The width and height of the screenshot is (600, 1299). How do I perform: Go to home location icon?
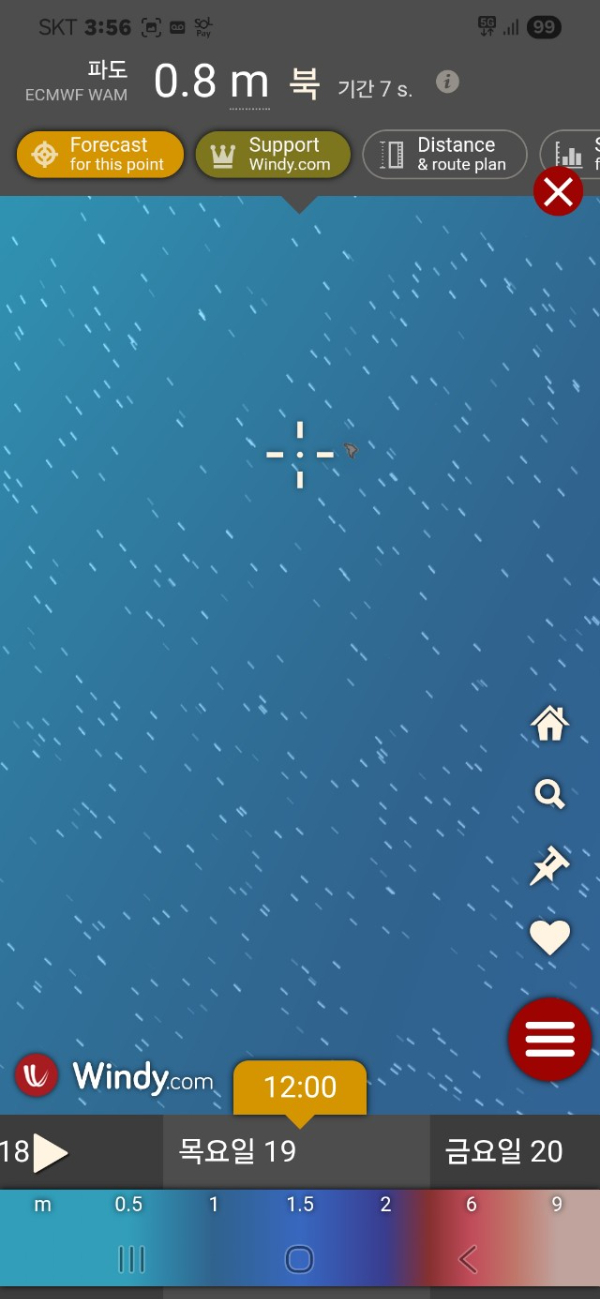point(550,723)
